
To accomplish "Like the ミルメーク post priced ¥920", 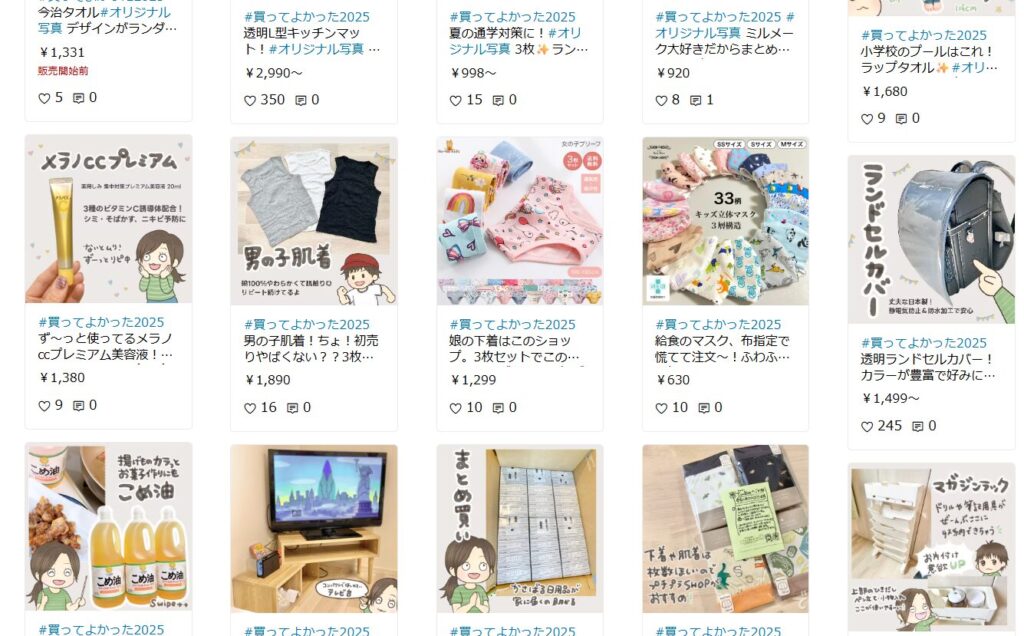I will click(661, 100).
